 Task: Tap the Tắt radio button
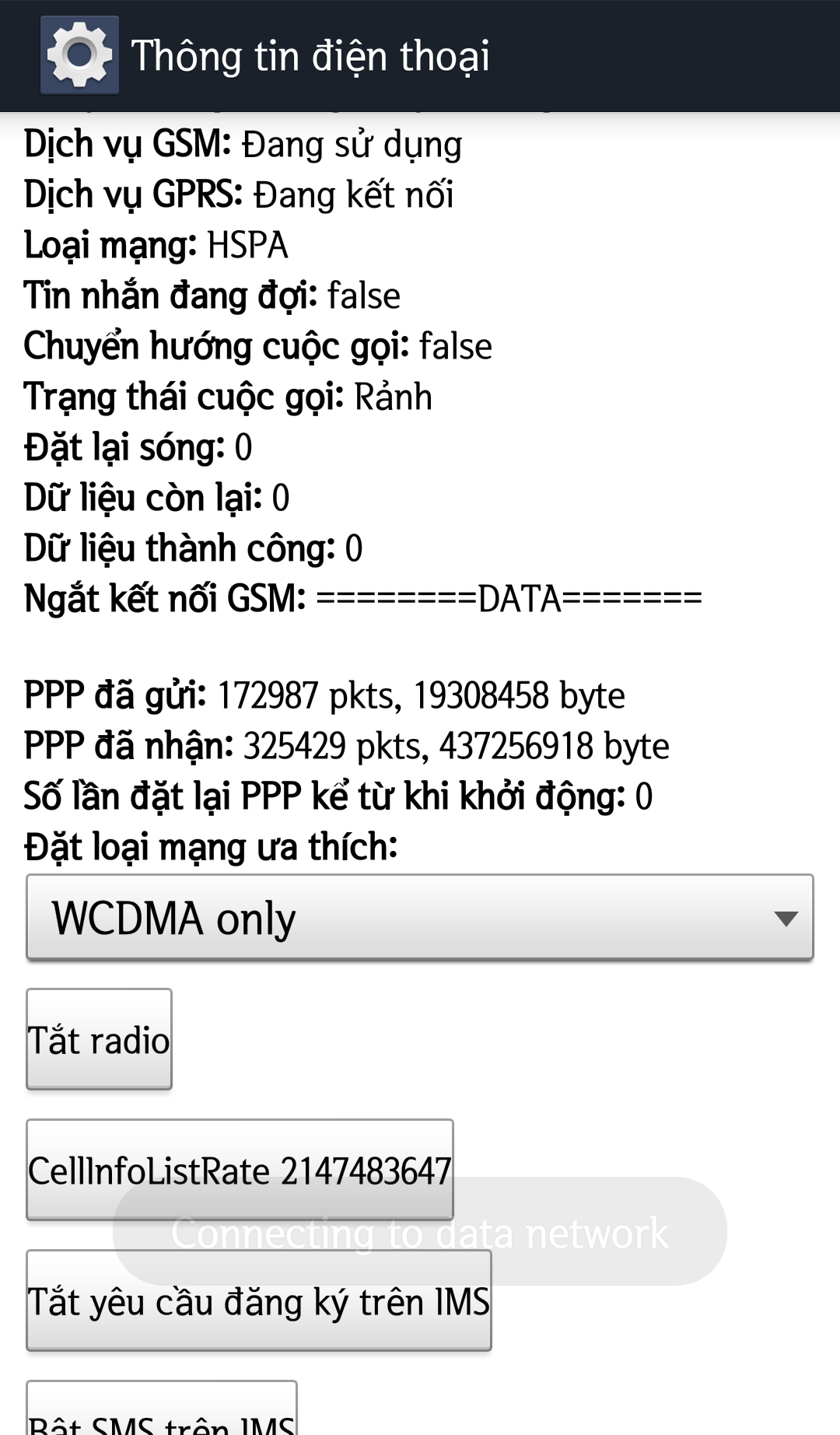point(99,1039)
